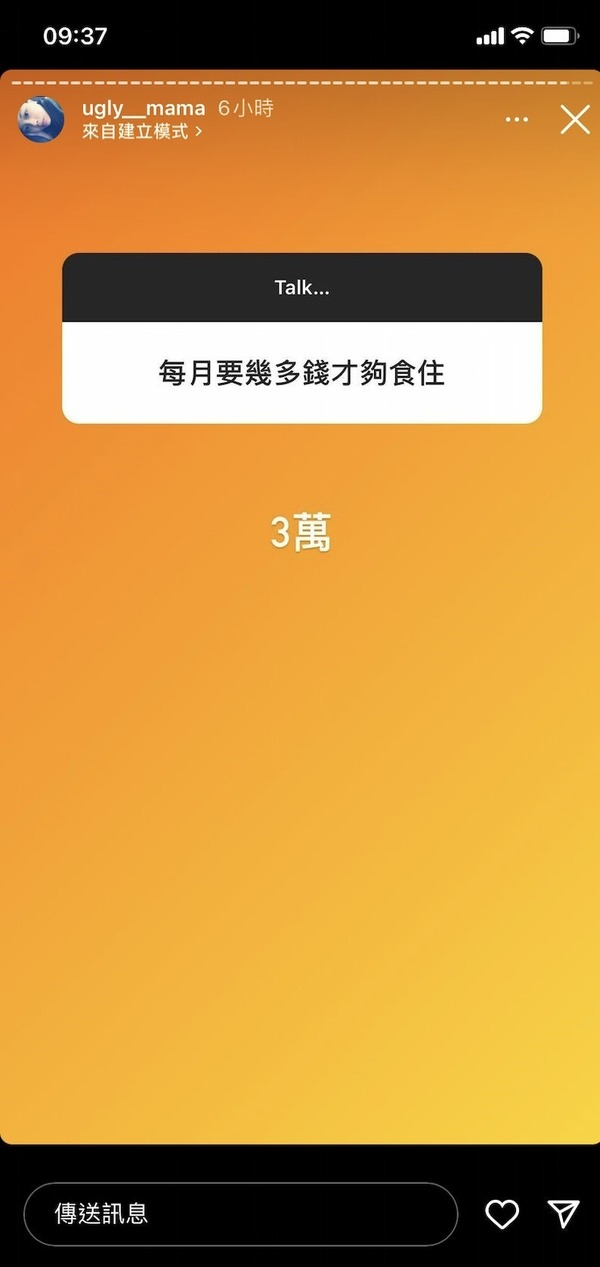Image resolution: width=600 pixels, height=1267 pixels.
Task: Open the three-dot options menu
Action: pyautogui.click(x=516, y=120)
